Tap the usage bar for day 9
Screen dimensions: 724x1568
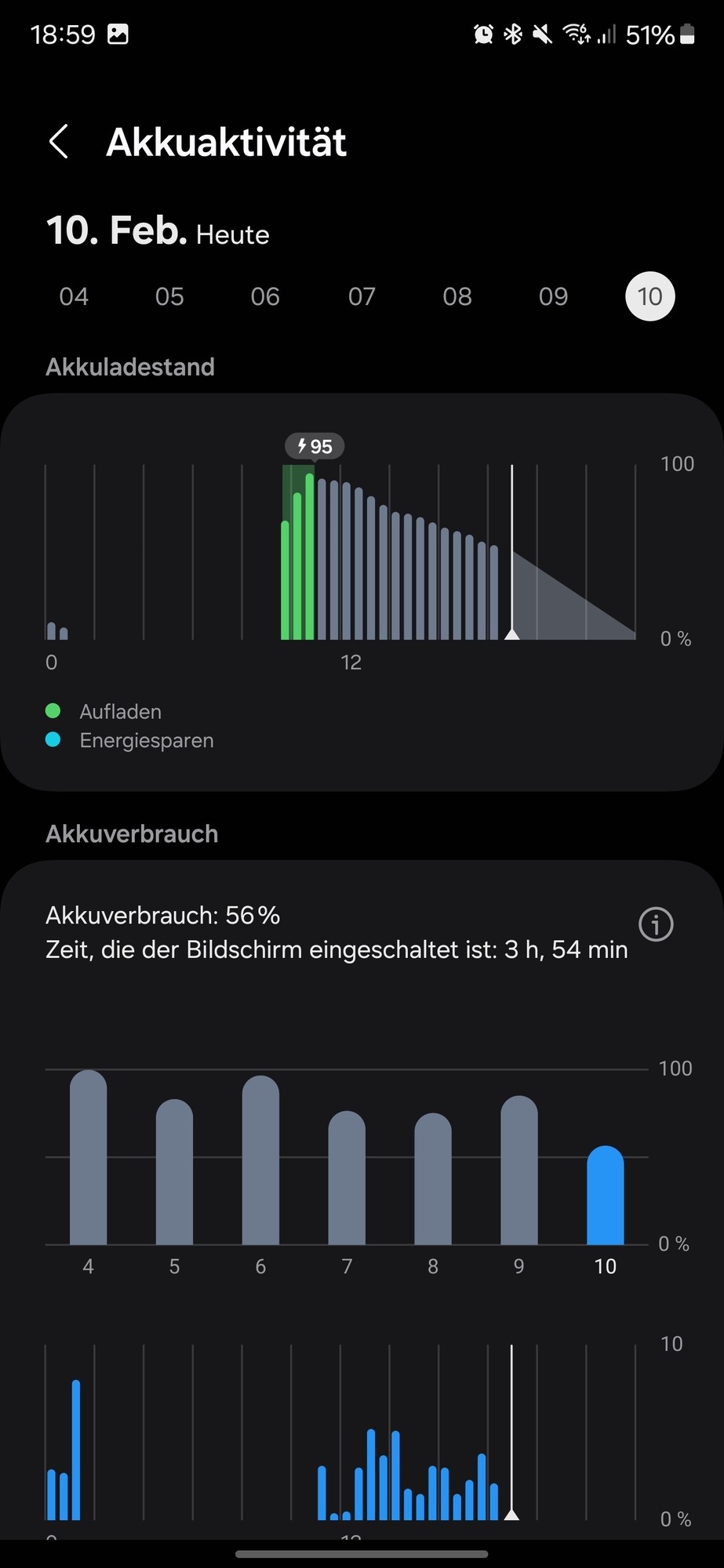(x=519, y=1171)
